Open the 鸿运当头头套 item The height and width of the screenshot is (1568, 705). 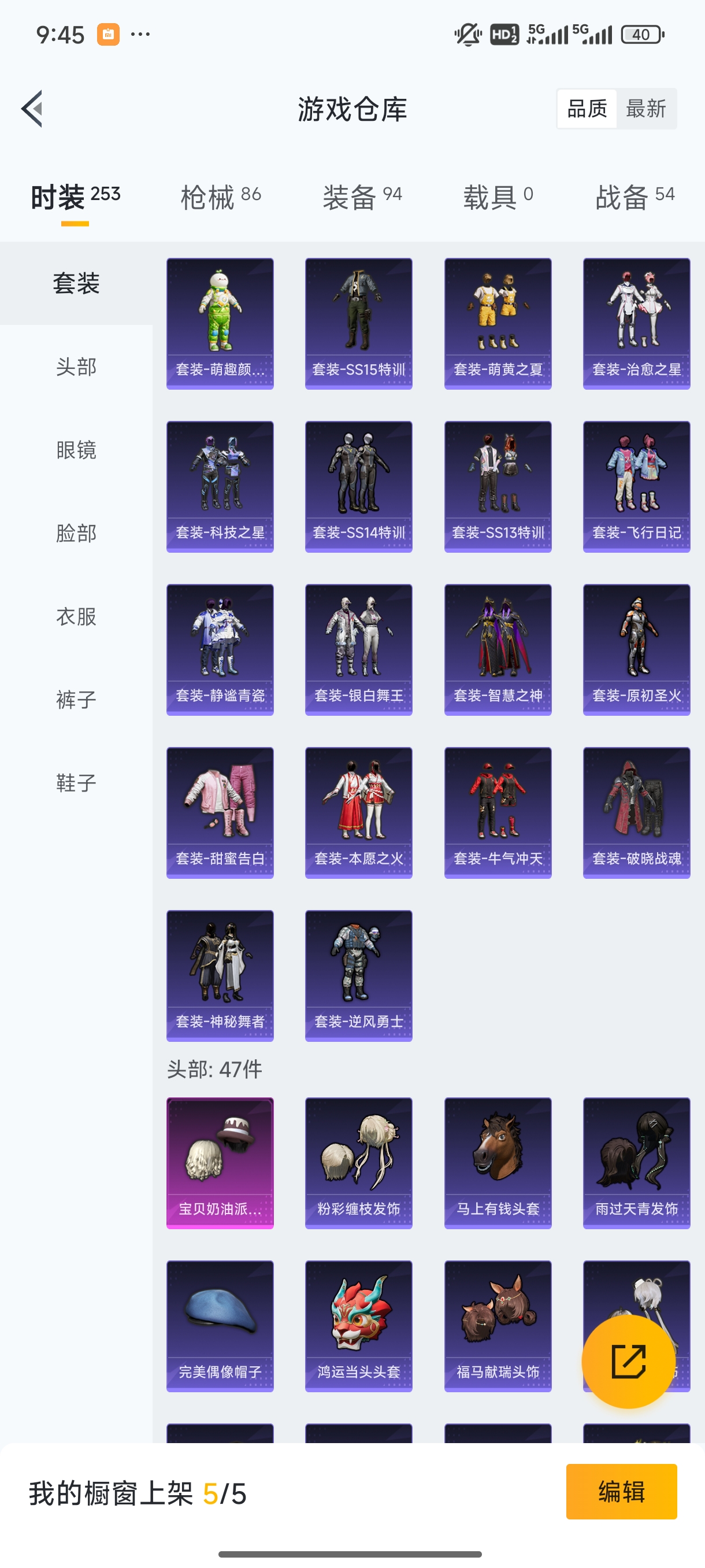coord(358,1326)
